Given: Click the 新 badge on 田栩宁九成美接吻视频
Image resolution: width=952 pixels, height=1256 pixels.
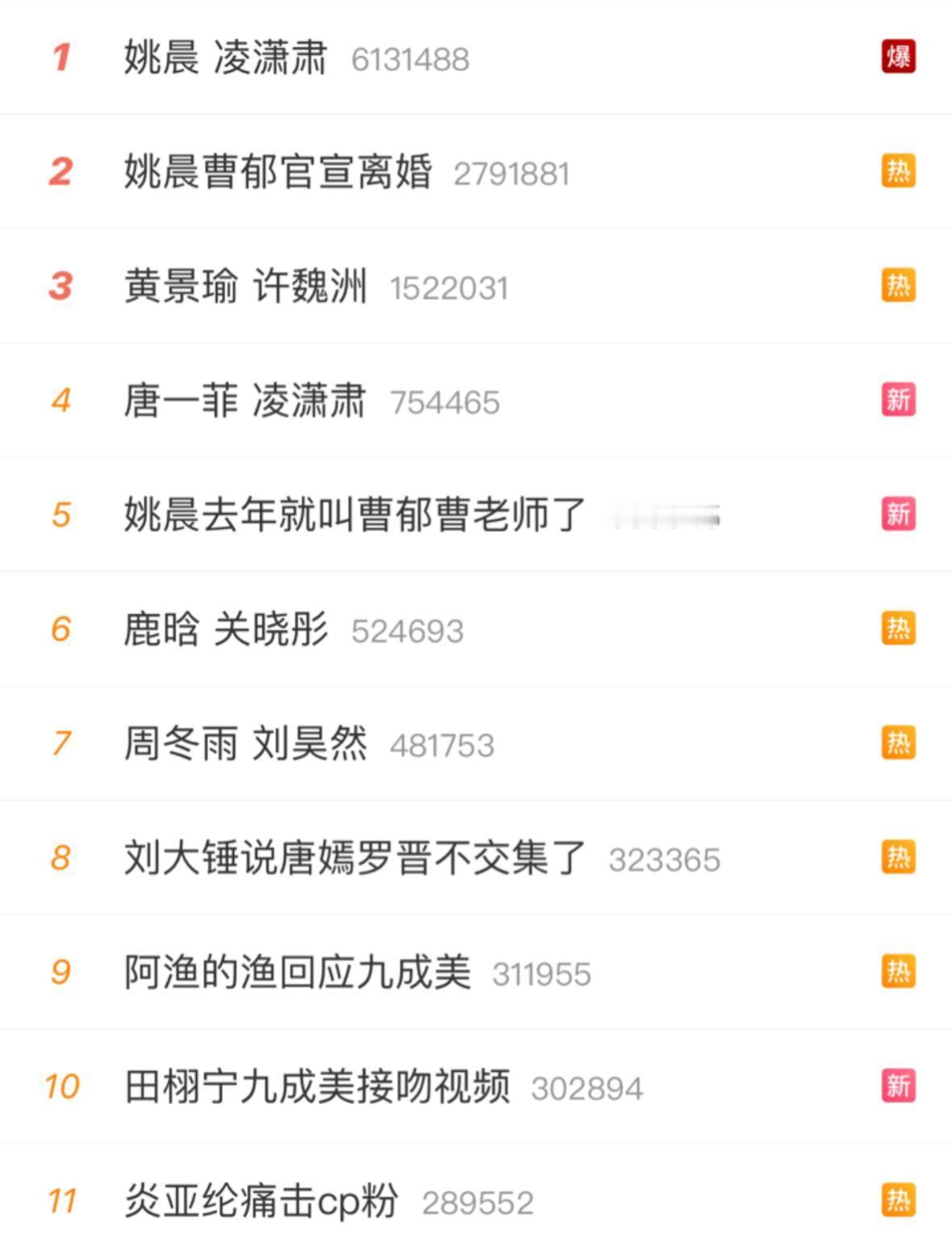Looking at the screenshot, I should 898,1086.
